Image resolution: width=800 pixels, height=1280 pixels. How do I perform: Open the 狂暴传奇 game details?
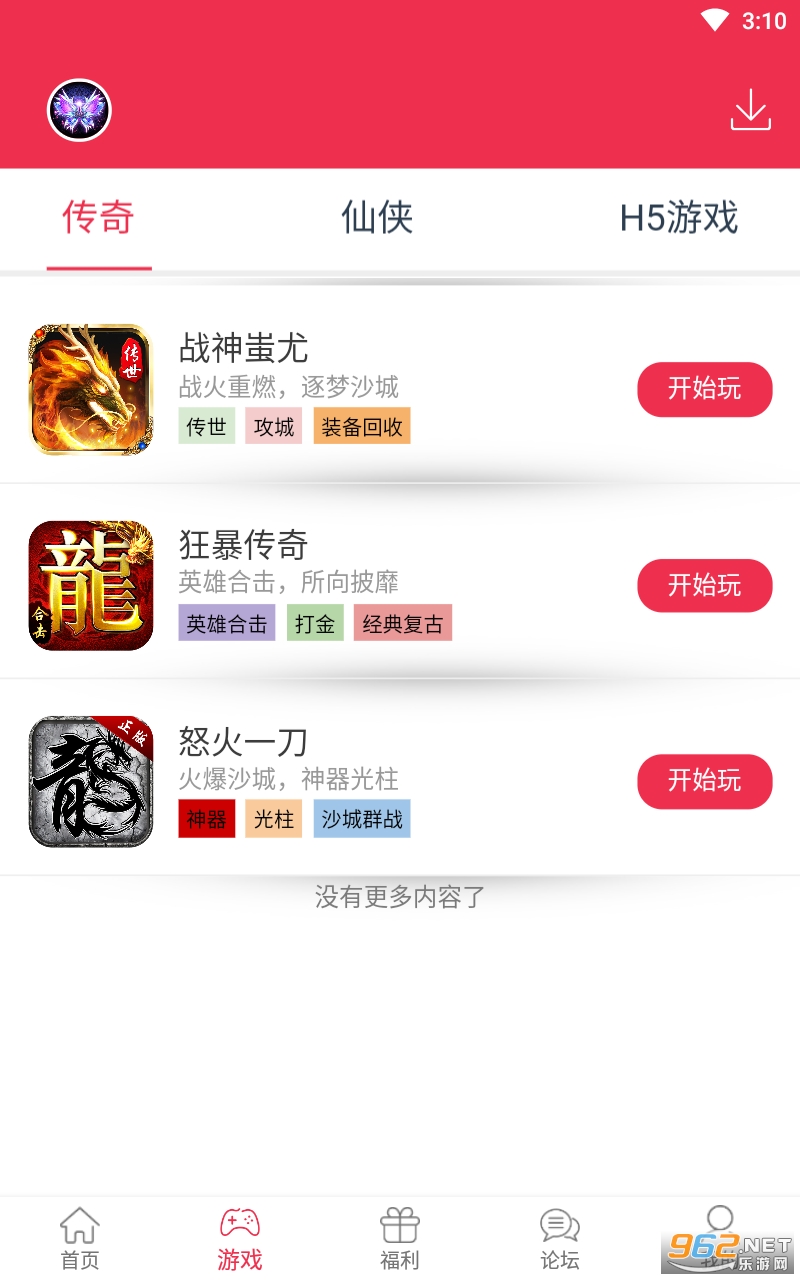pos(243,545)
